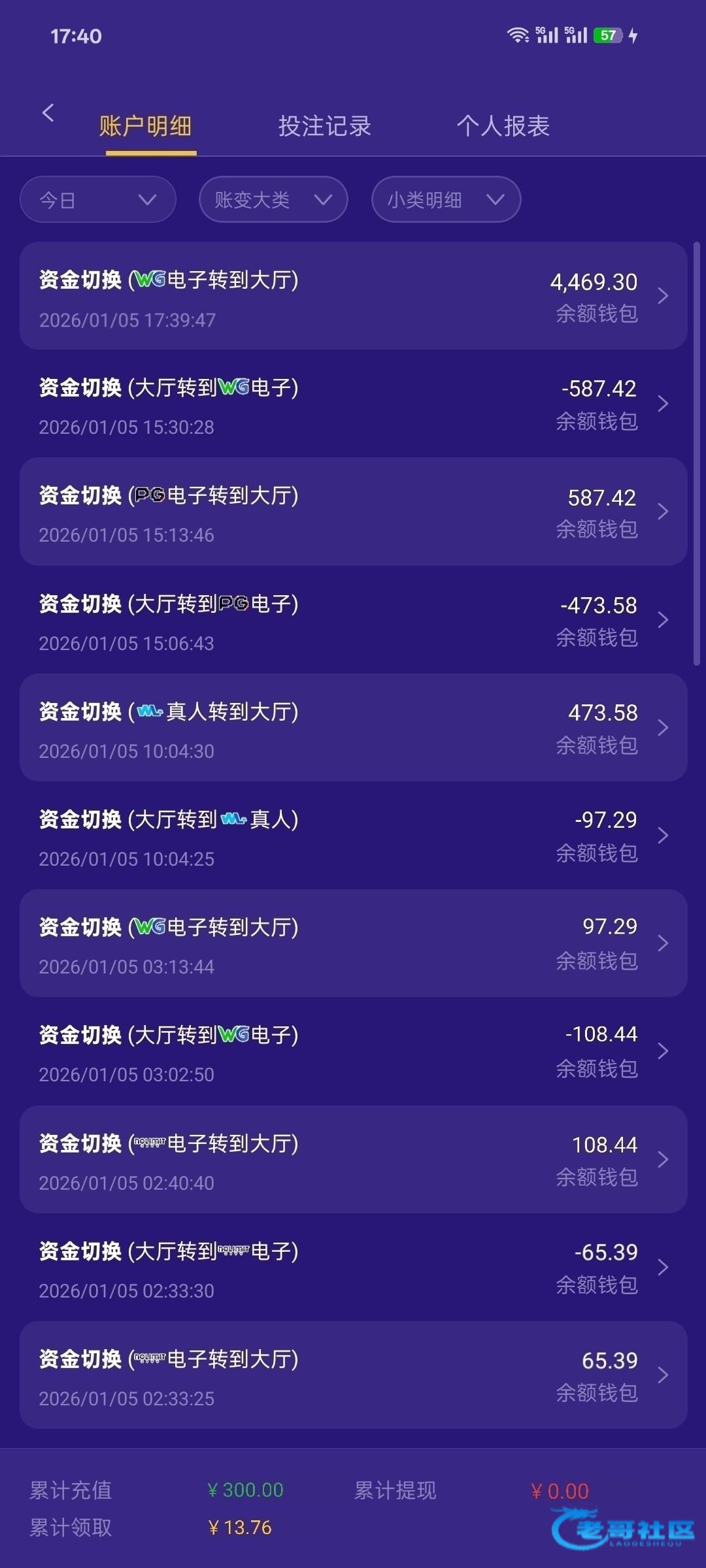View details of the 15:13:46 record

(353, 512)
